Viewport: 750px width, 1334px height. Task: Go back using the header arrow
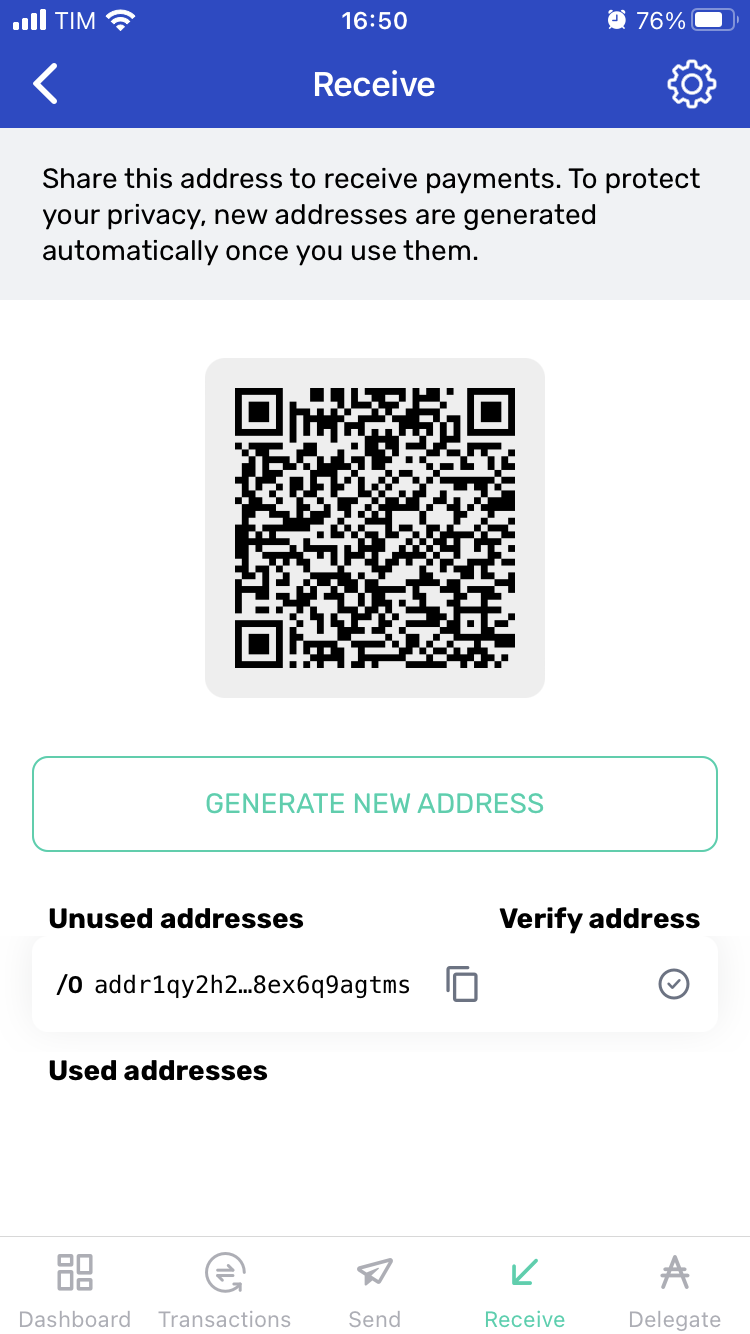46,84
